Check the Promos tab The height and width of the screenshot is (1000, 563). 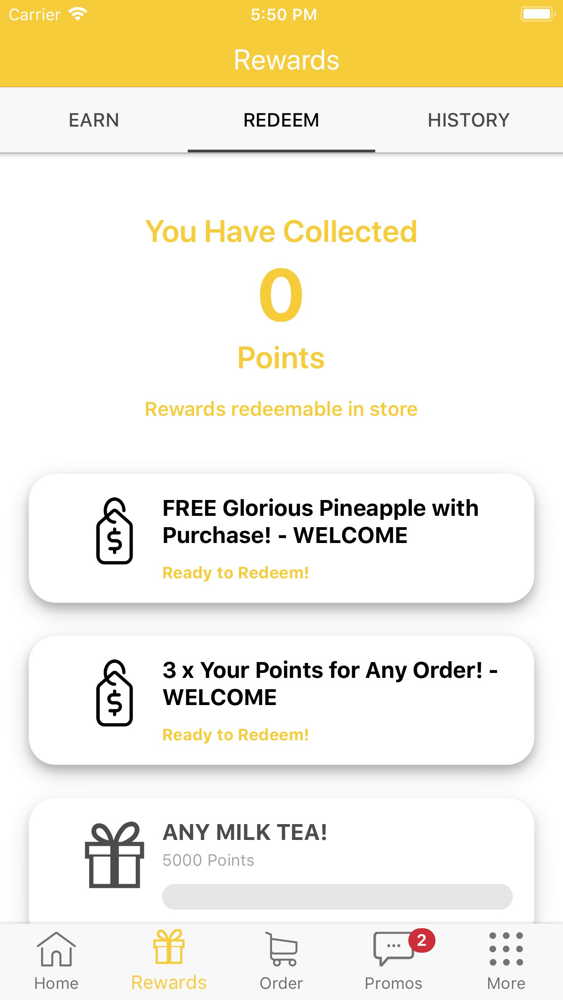[x=394, y=961]
